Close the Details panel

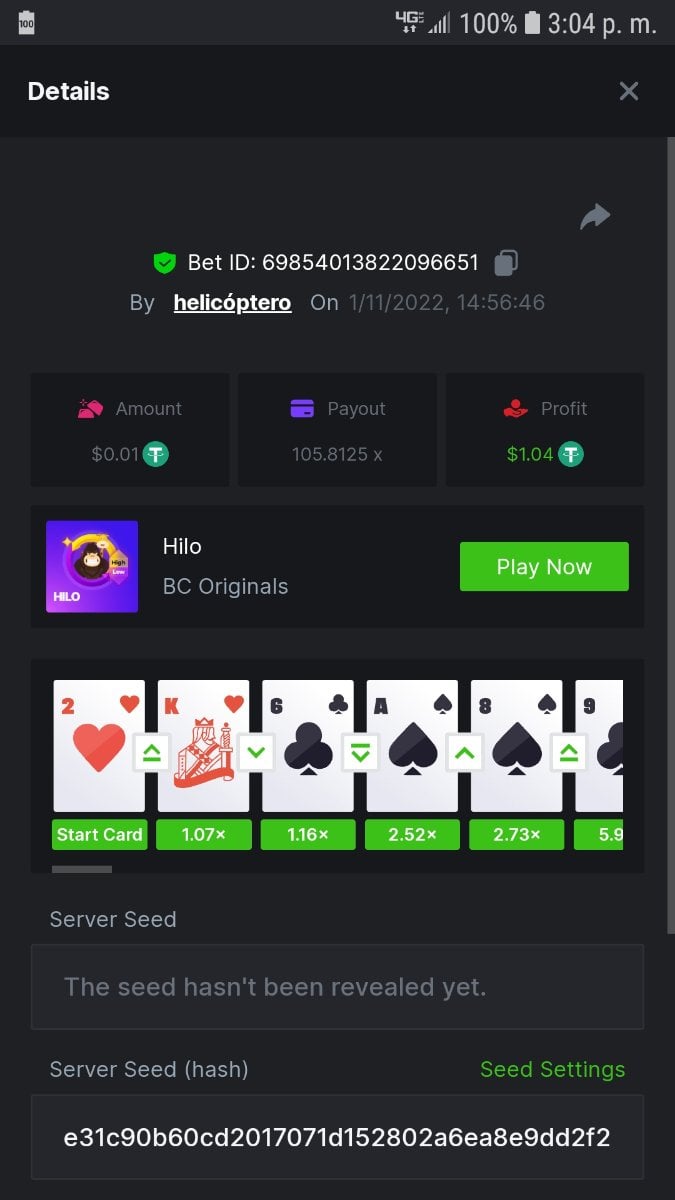[628, 92]
